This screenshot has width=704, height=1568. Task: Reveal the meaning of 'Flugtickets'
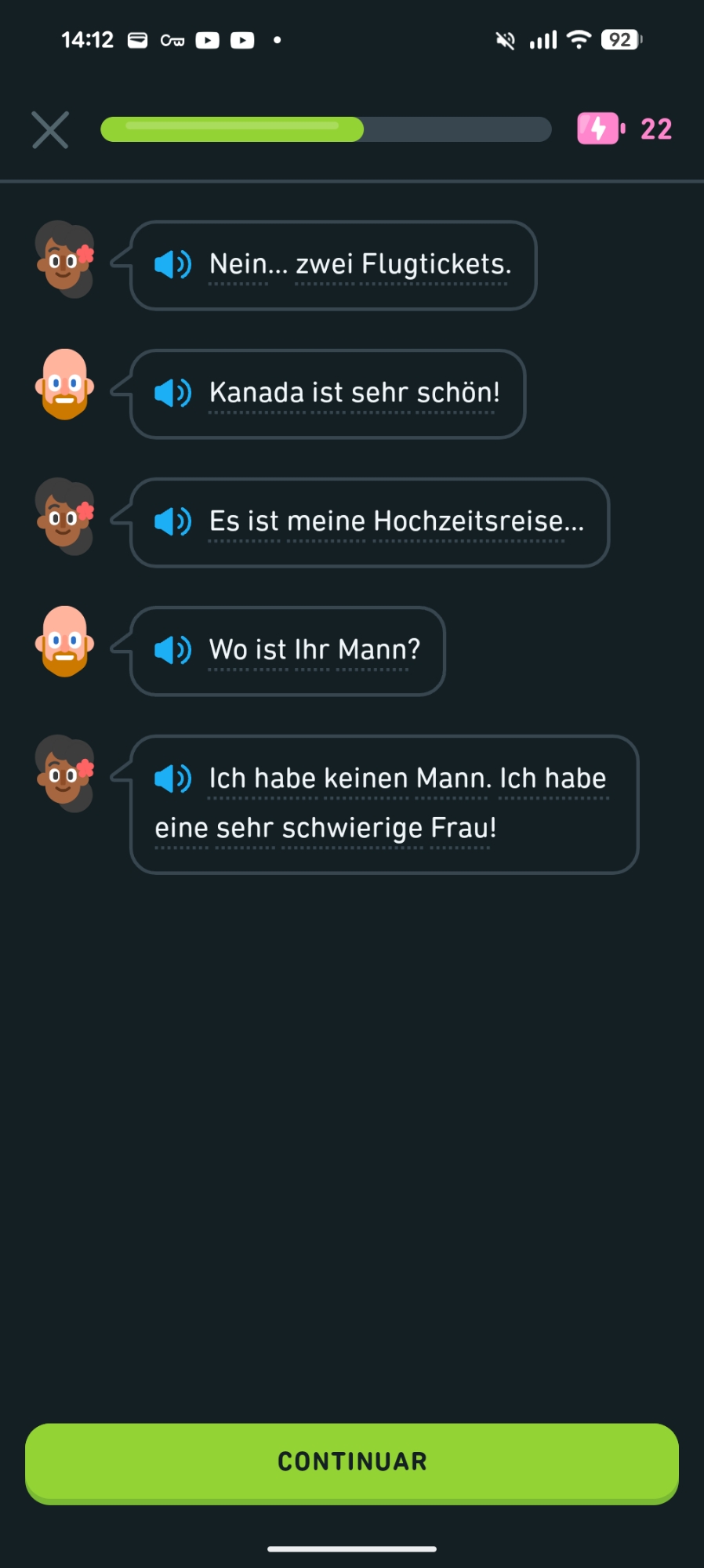(x=435, y=265)
